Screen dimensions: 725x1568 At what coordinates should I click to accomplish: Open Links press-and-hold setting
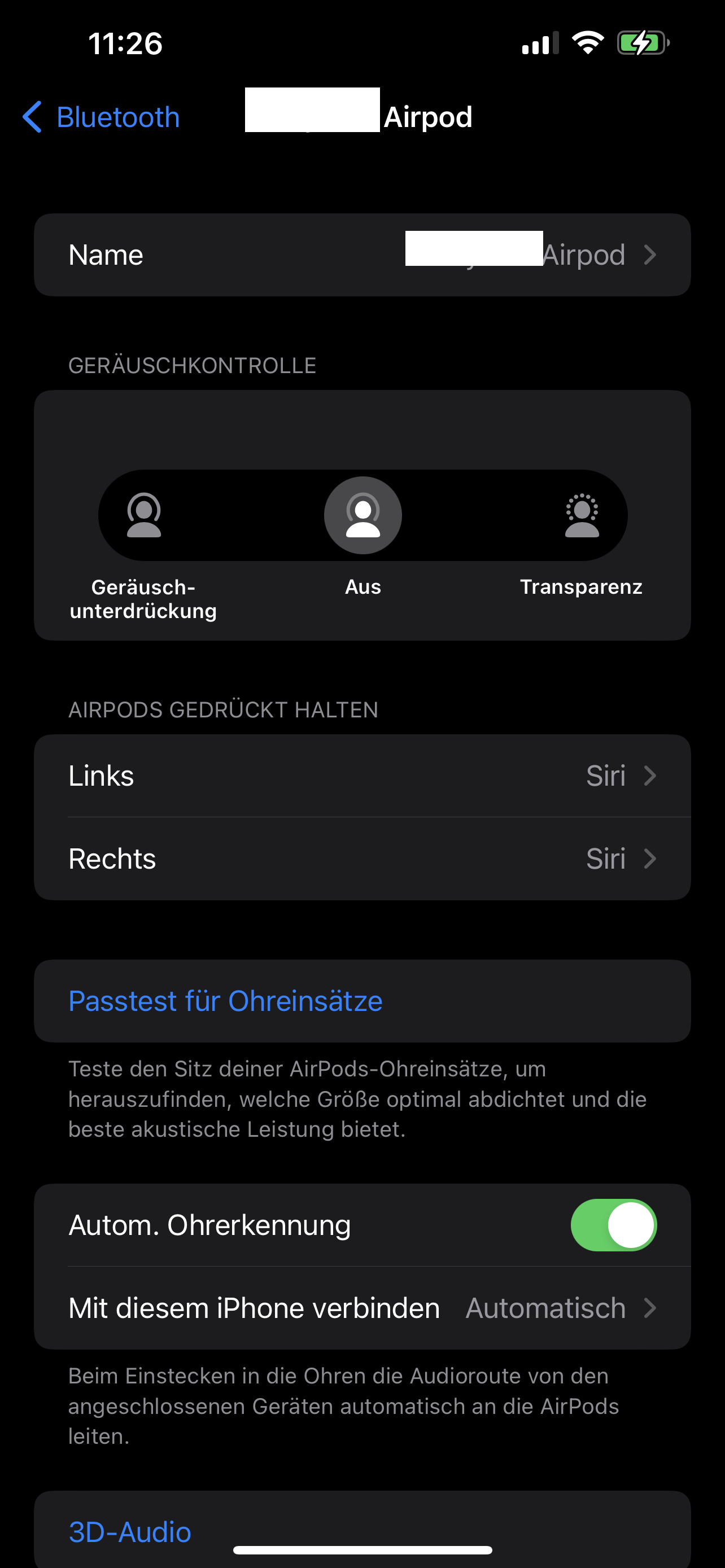362,776
